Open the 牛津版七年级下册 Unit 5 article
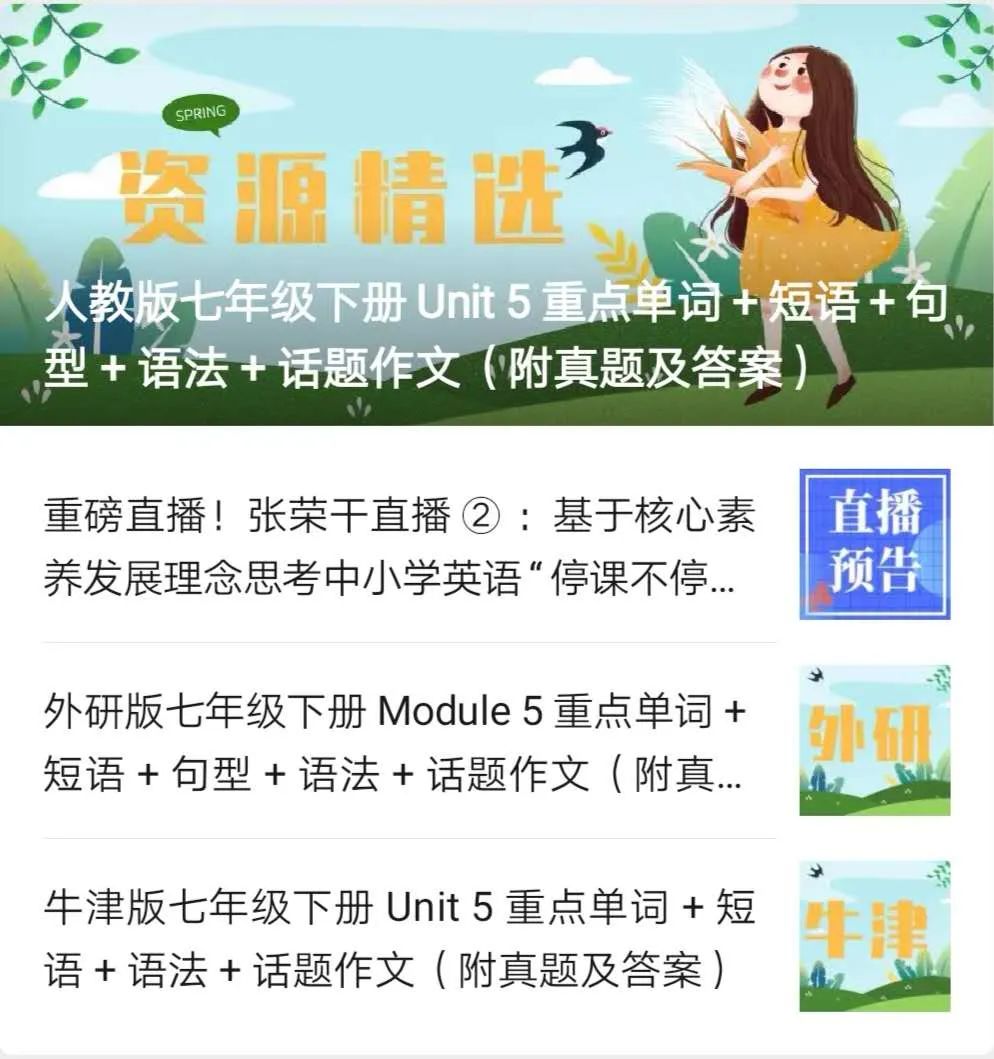994x1059 pixels. 497,937
